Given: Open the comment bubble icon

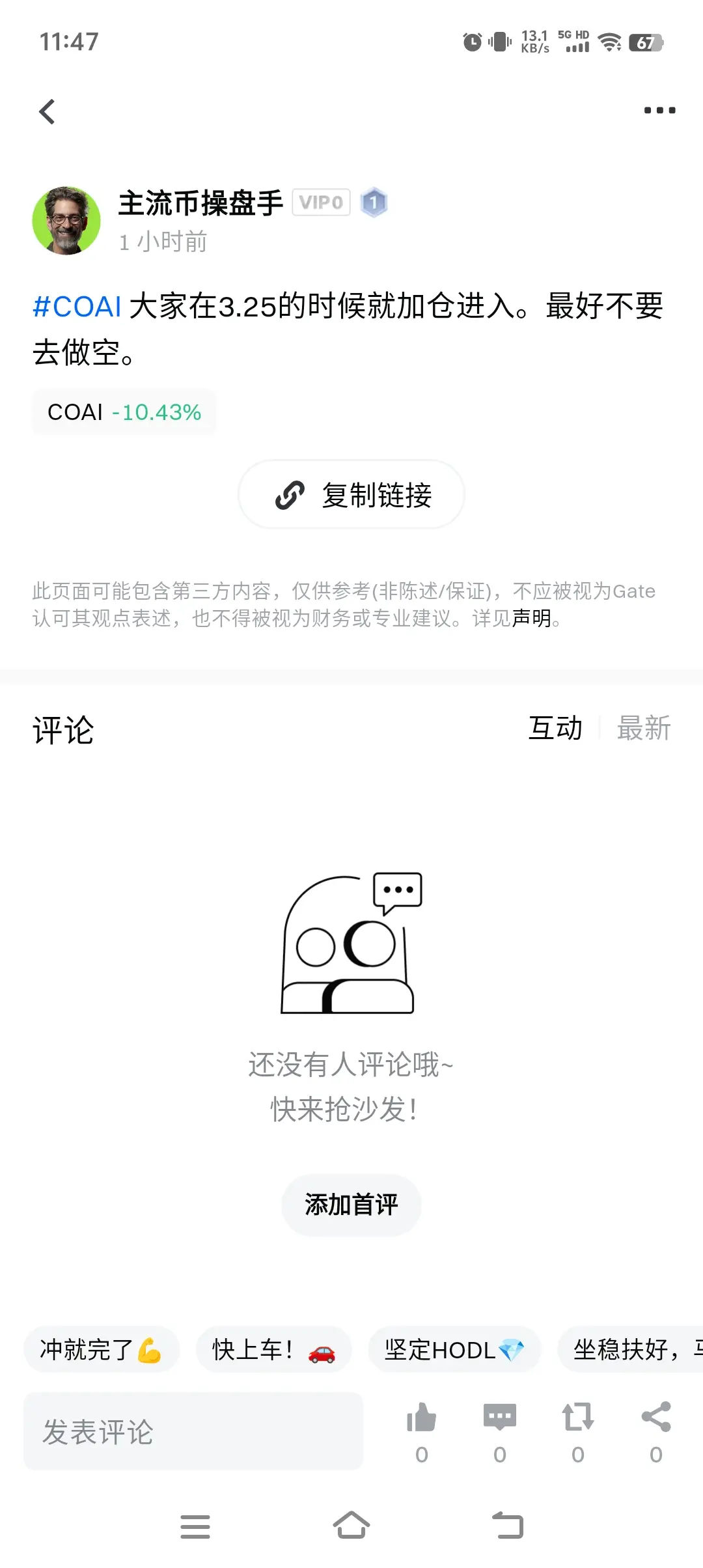Looking at the screenshot, I should tap(499, 1414).
